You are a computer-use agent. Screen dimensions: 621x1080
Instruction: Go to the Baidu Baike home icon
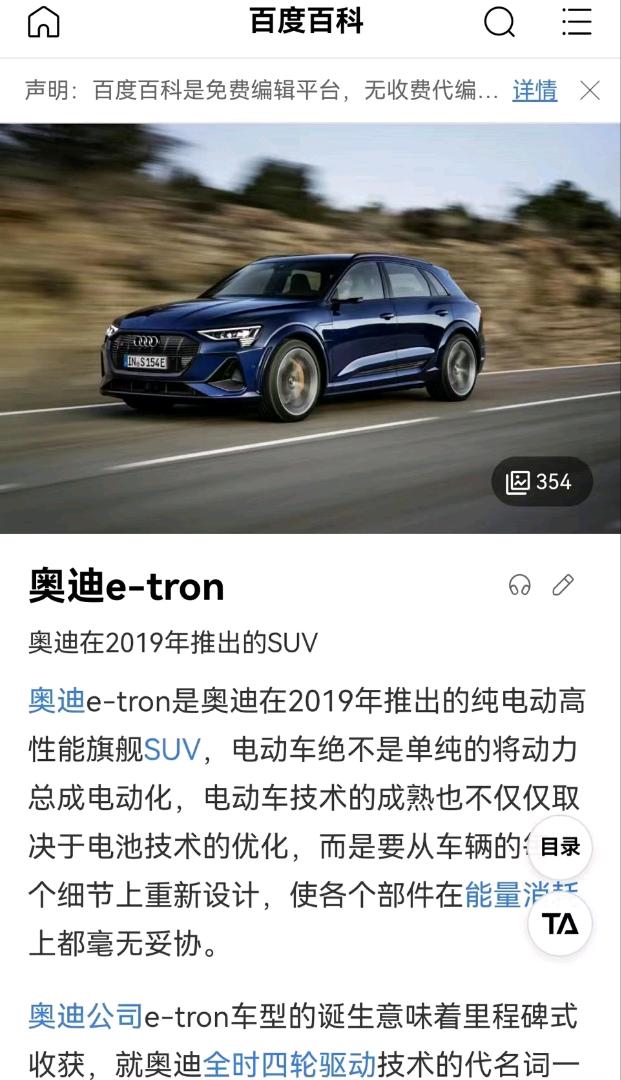tap(43, 22)
